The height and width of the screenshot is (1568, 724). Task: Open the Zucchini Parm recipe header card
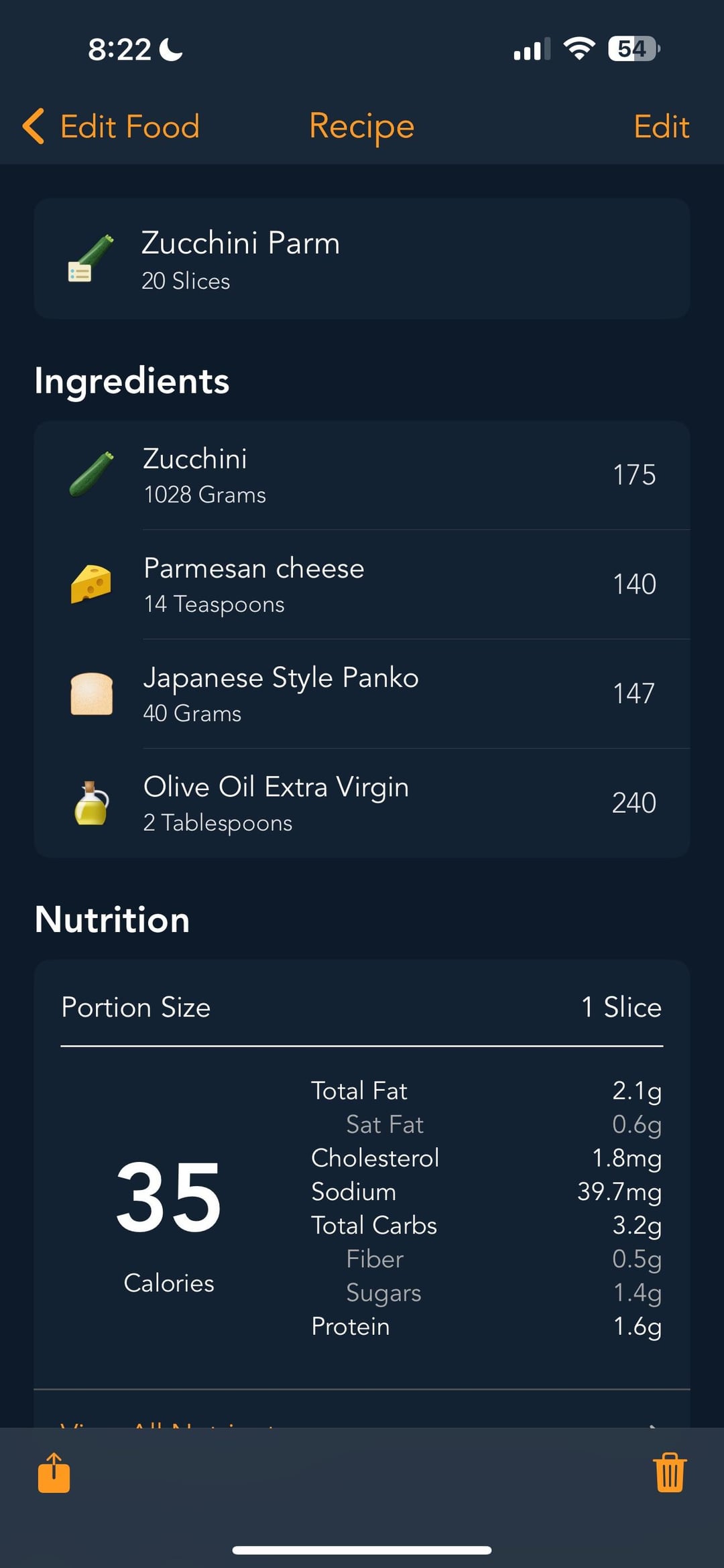tap(362, 259)
